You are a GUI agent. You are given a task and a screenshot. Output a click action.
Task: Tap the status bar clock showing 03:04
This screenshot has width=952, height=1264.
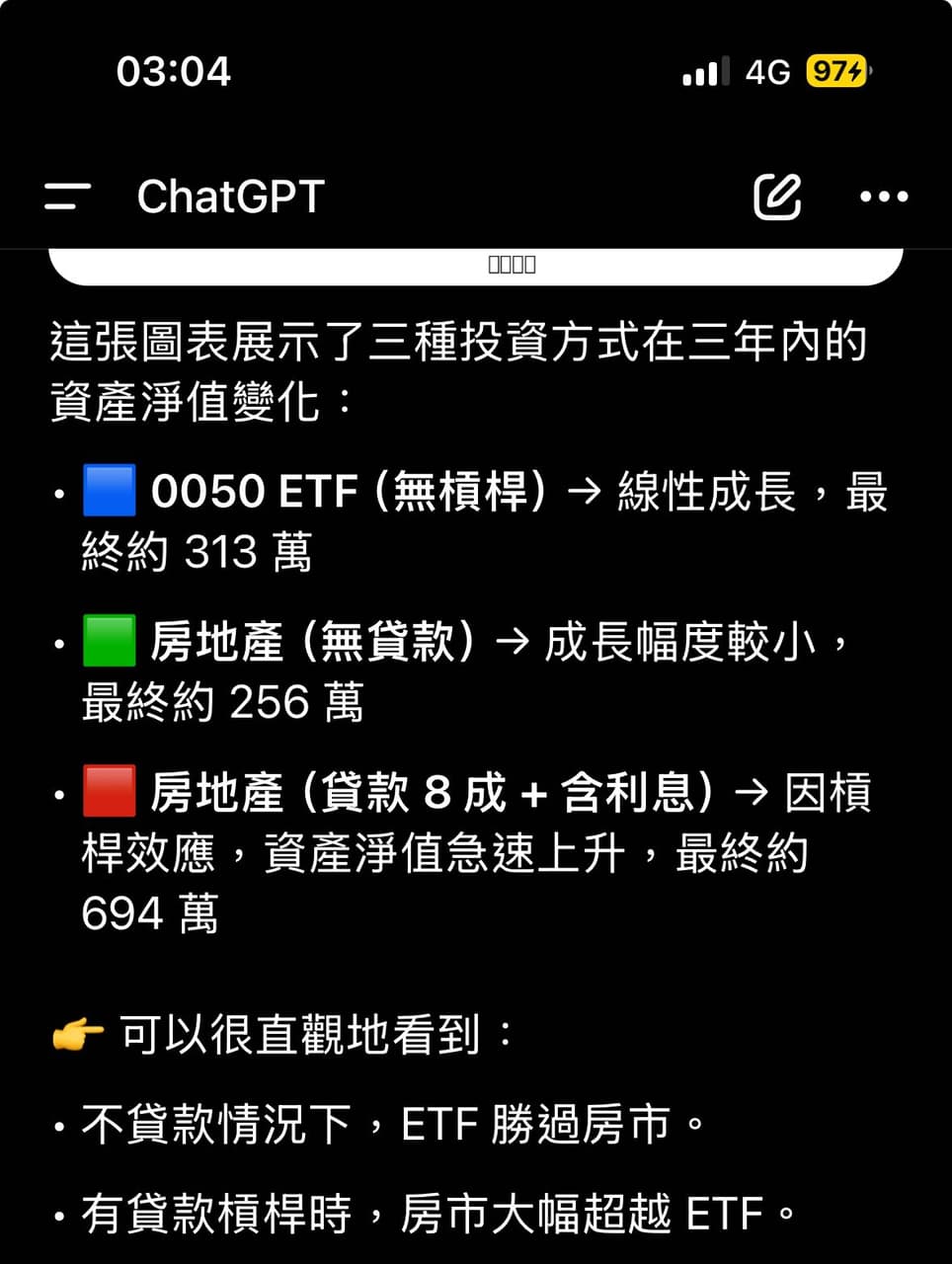click(173, 72)
